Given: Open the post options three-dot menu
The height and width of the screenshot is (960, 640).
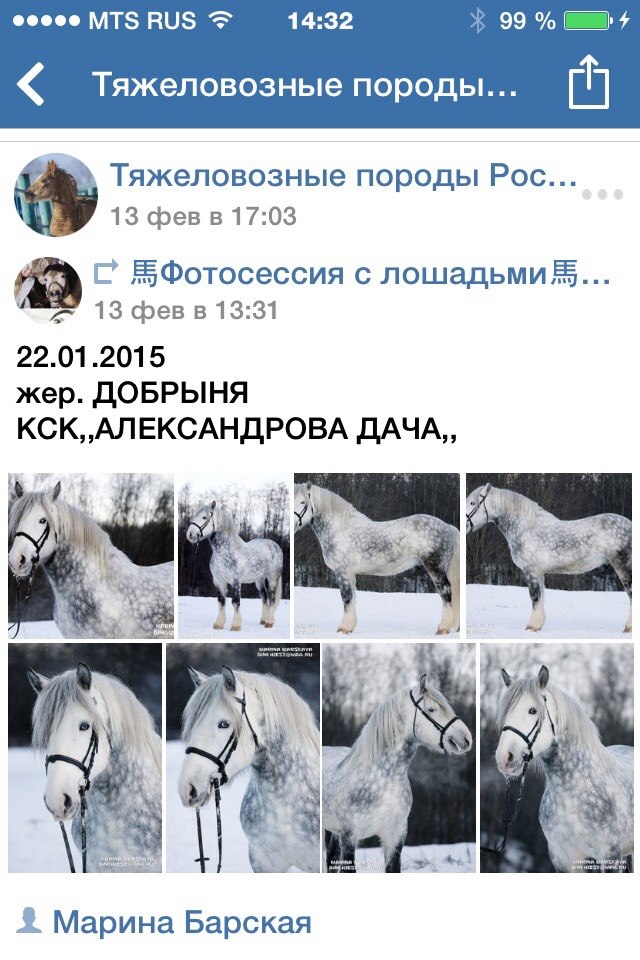Looking at the screenshot, I should (x=602, y=194).
